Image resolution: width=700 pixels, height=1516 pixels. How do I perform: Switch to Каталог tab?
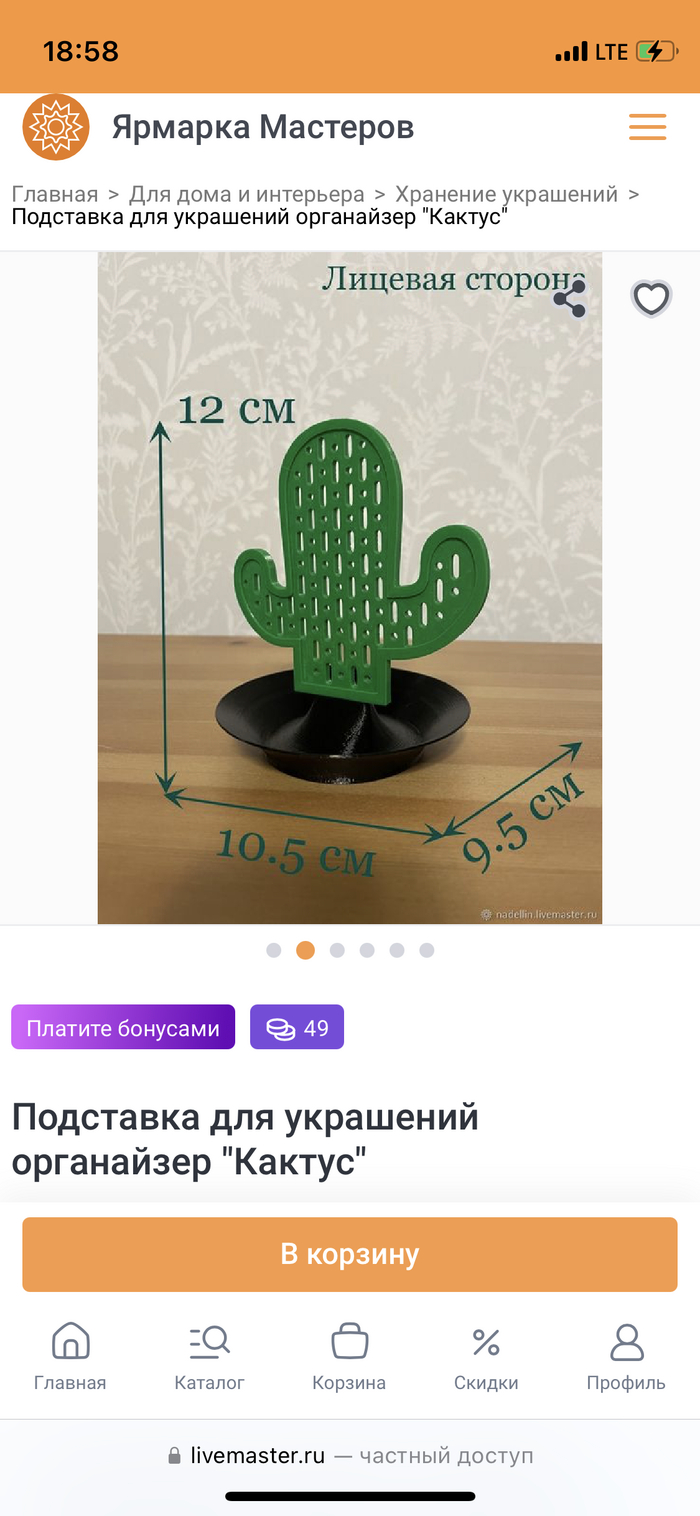(209, 1357)
